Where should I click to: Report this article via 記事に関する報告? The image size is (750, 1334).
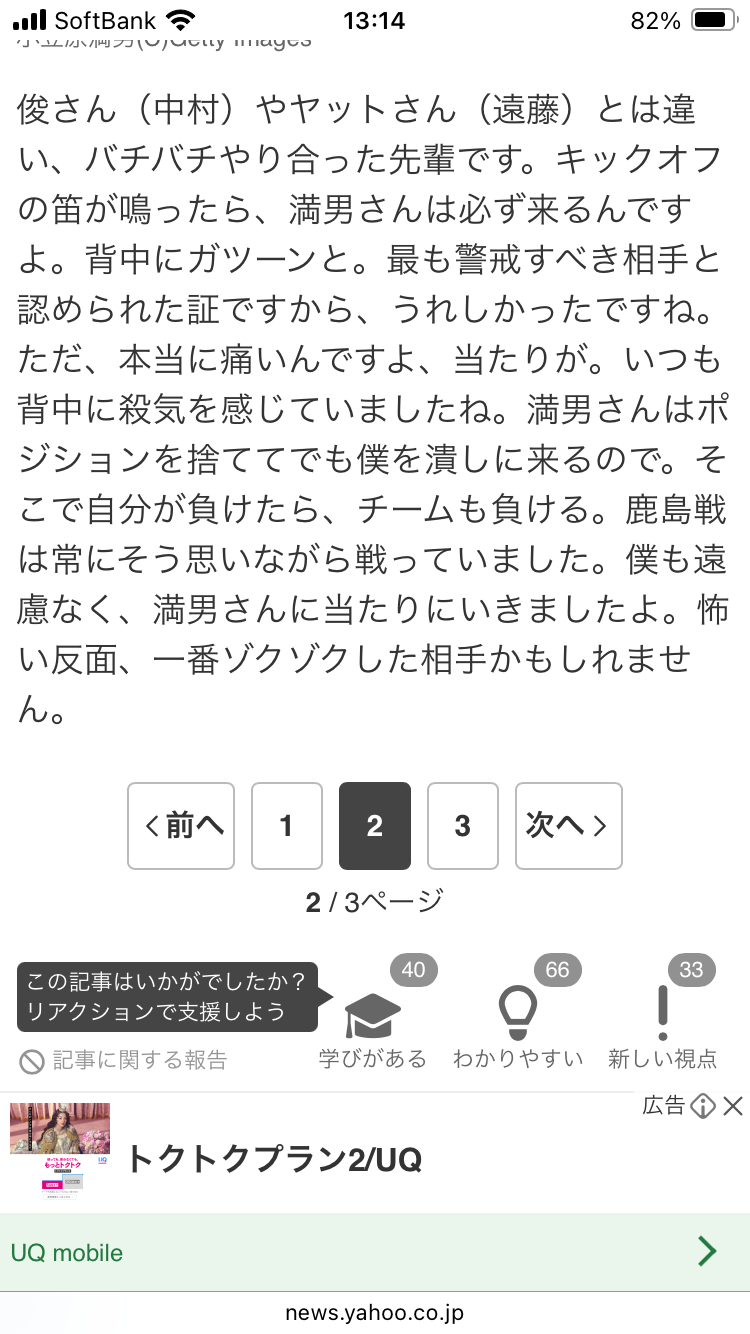(124, 1060)
